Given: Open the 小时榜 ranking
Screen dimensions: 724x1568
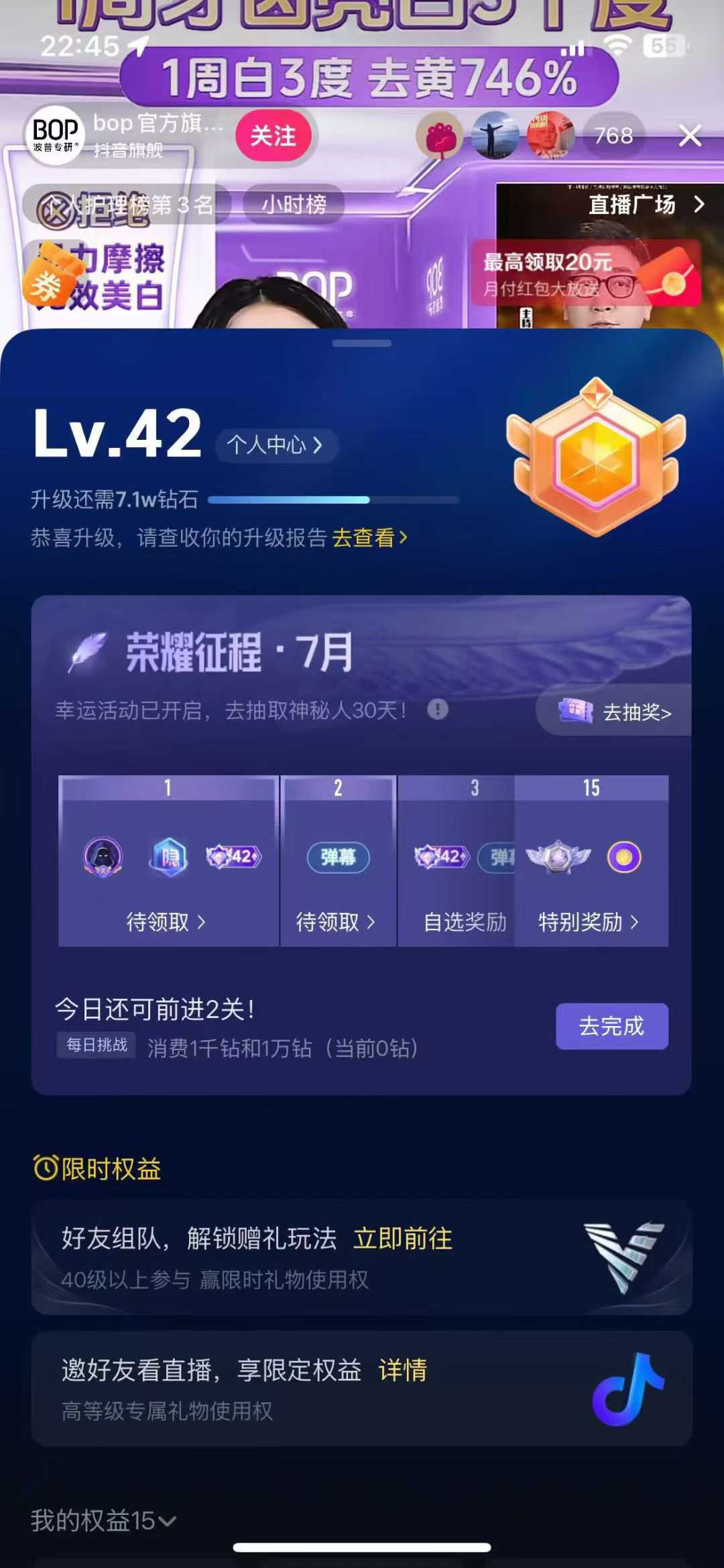Looking at the screenshot, I should (294, 204).
